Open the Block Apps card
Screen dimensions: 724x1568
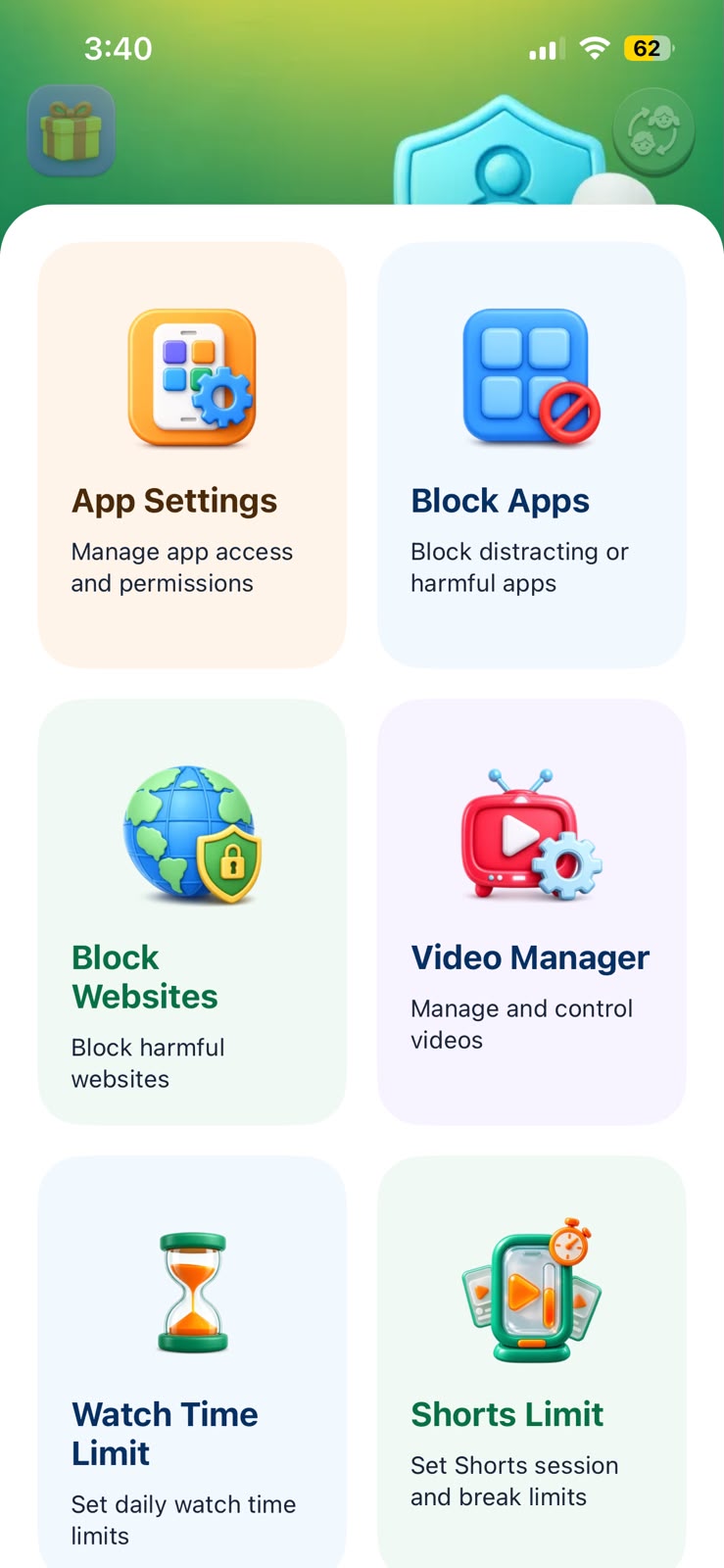532,455
